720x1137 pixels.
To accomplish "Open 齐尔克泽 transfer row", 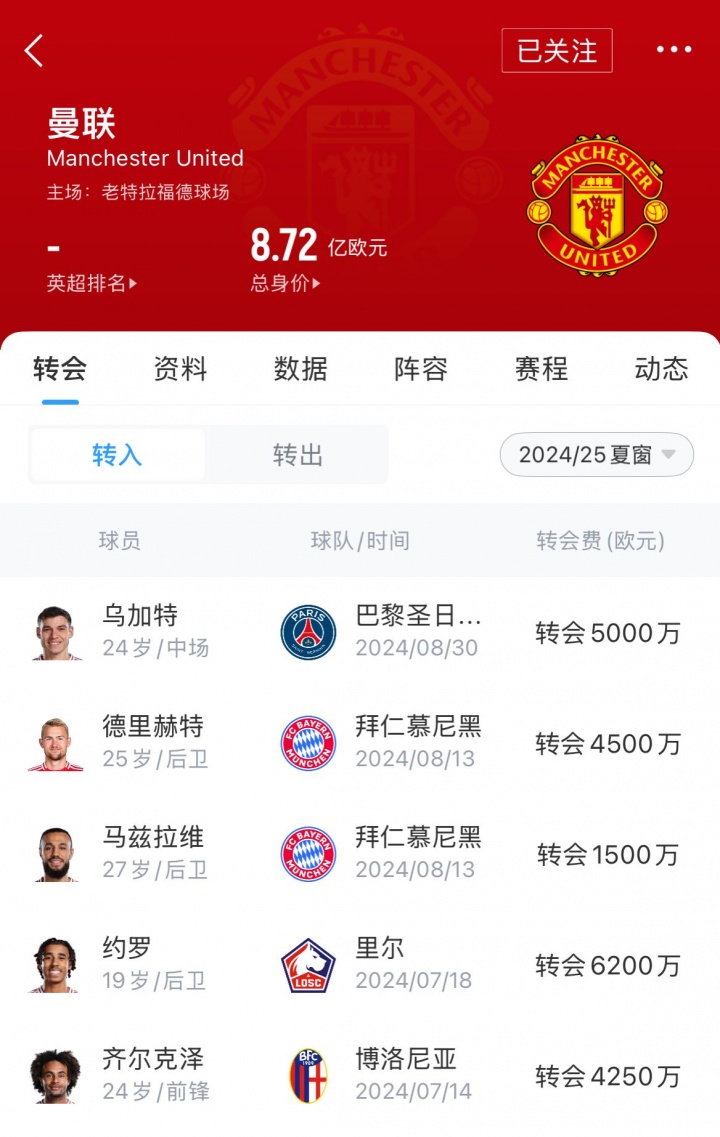I will tap(360, 1076).
